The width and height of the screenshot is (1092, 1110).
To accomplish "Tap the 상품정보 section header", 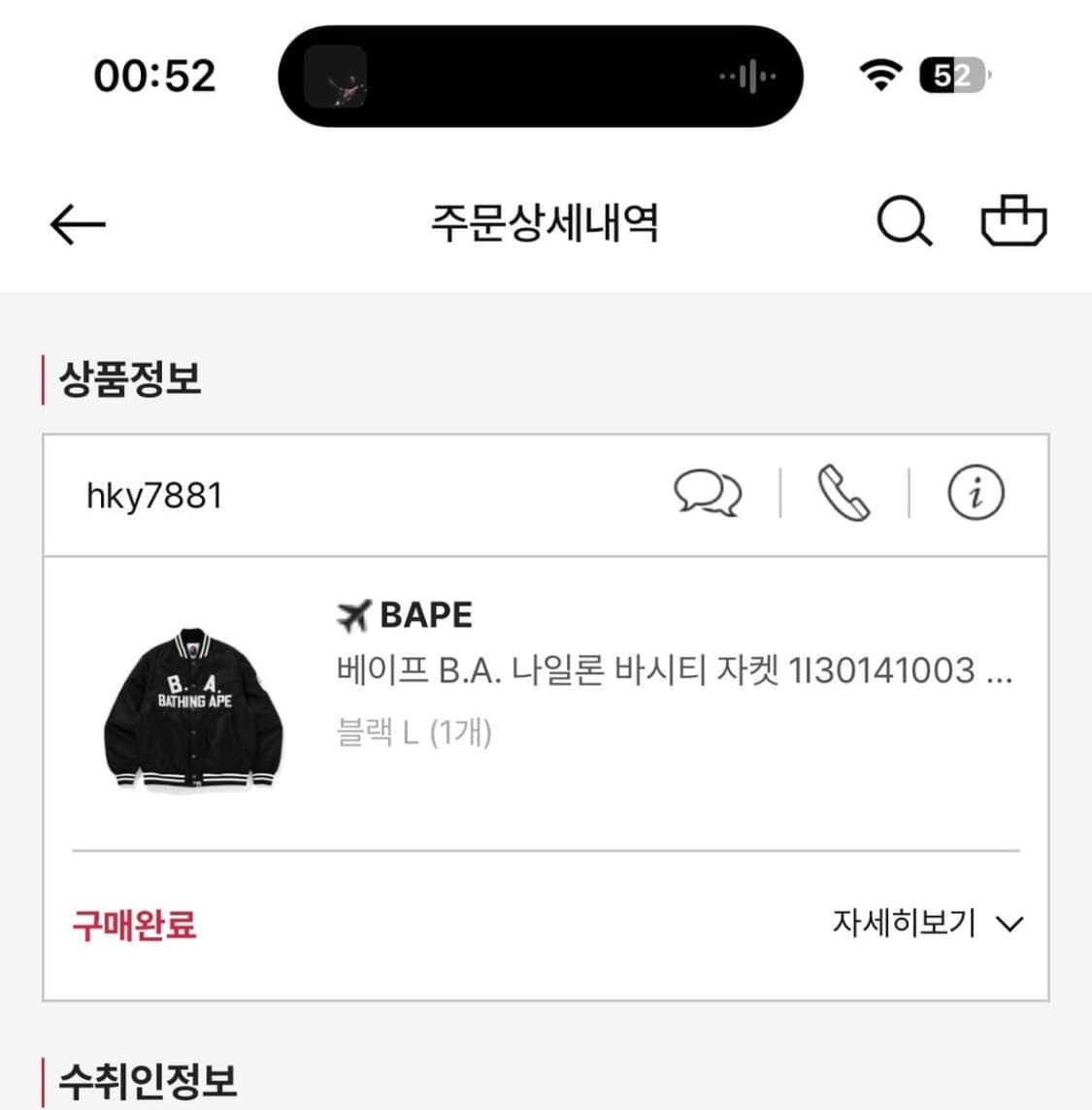I will pos(131,379).
